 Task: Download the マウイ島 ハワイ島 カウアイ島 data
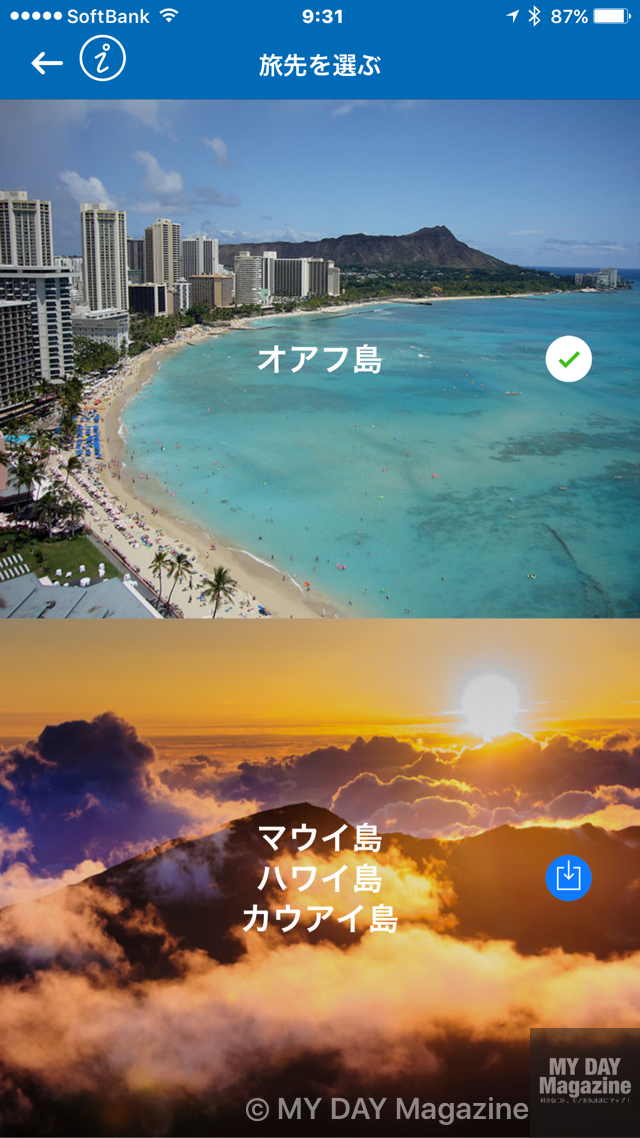click(x=568, y=878)
